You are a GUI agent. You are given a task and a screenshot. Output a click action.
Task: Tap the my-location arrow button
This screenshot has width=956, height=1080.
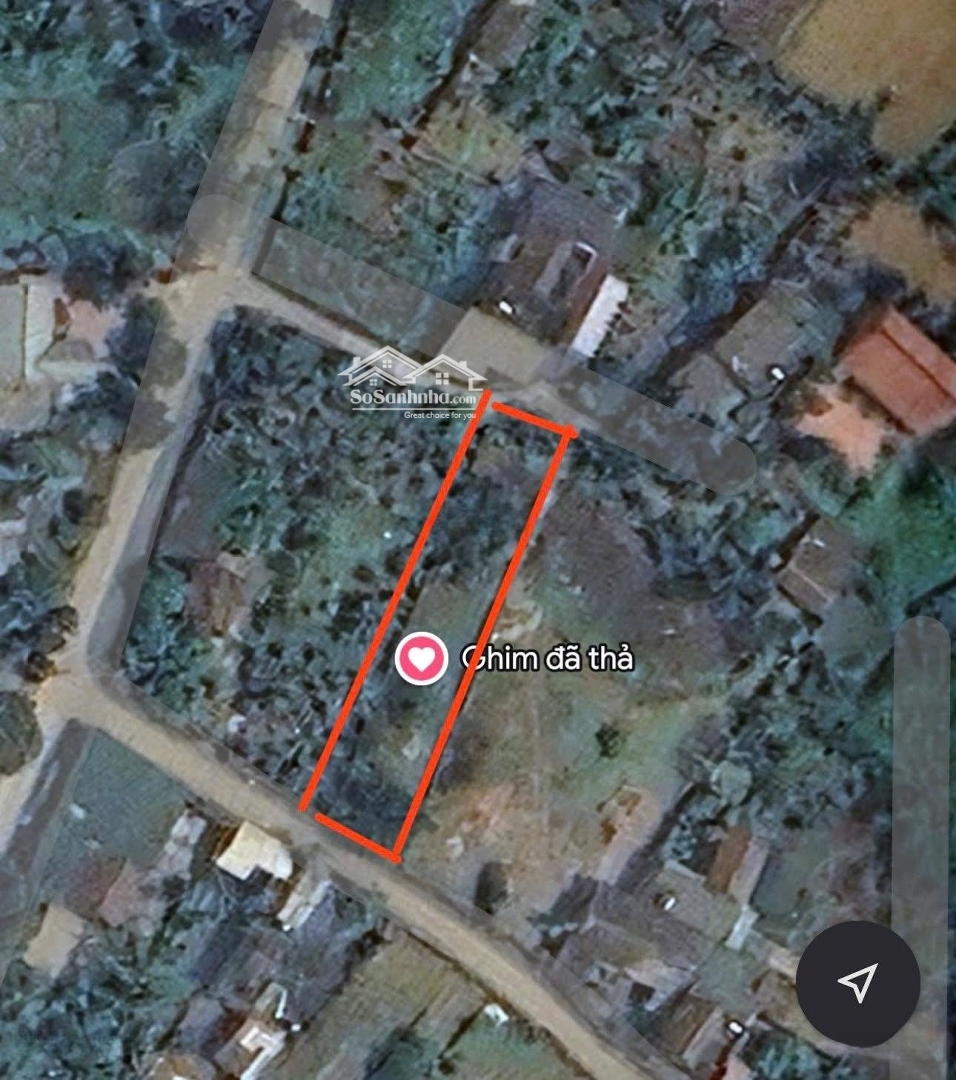(x=857, y=983)
